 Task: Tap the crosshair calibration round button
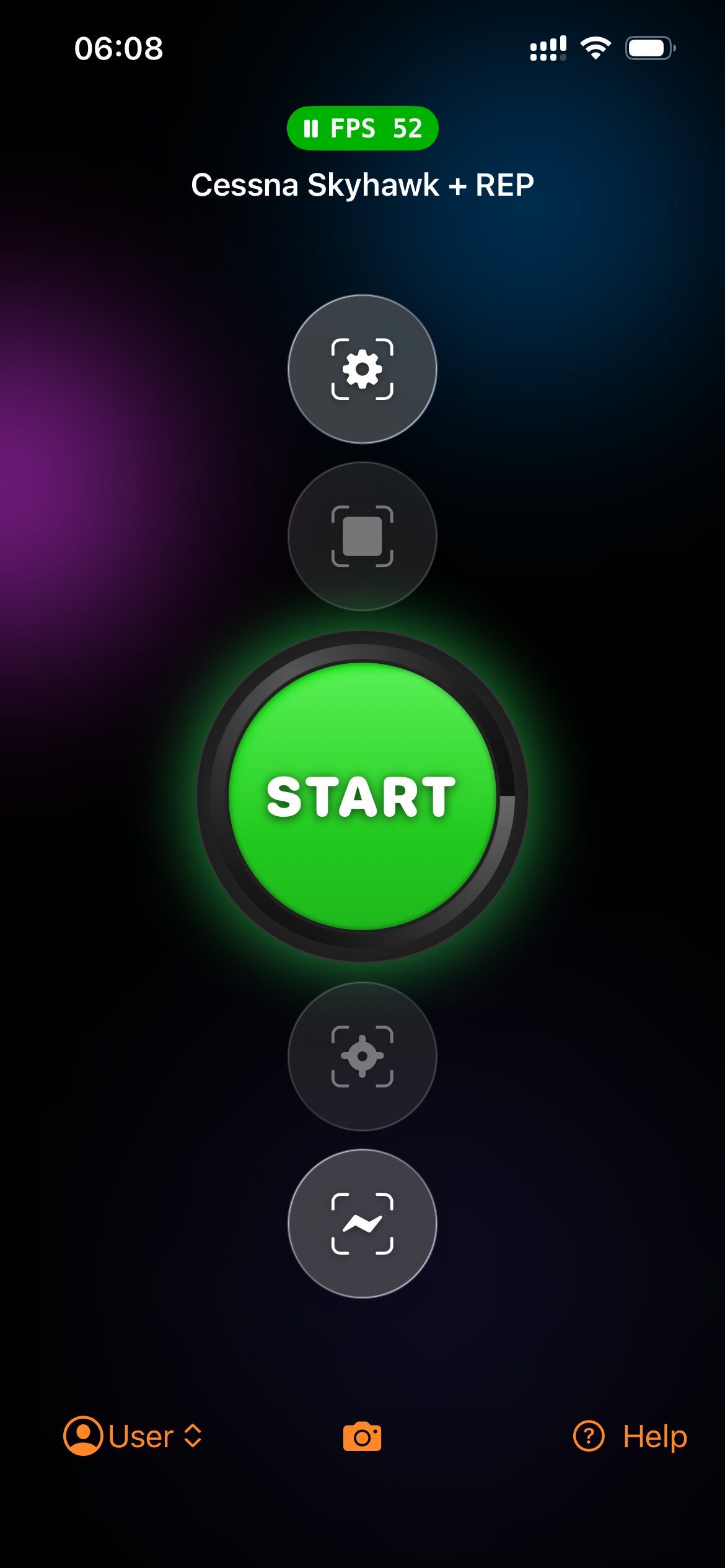click(362, 1056)
